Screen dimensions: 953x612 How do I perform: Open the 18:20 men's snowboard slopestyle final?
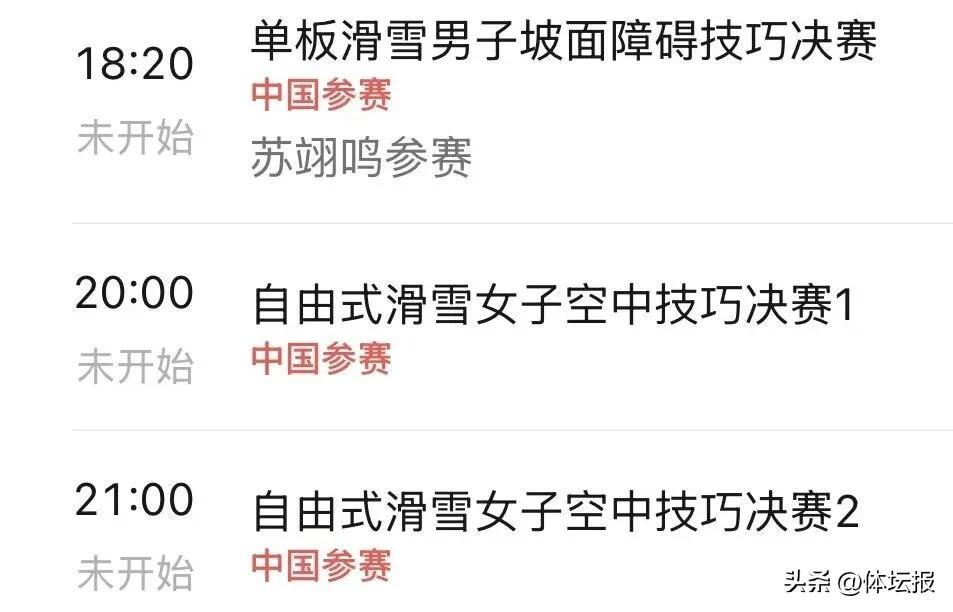tap(564, 43)
